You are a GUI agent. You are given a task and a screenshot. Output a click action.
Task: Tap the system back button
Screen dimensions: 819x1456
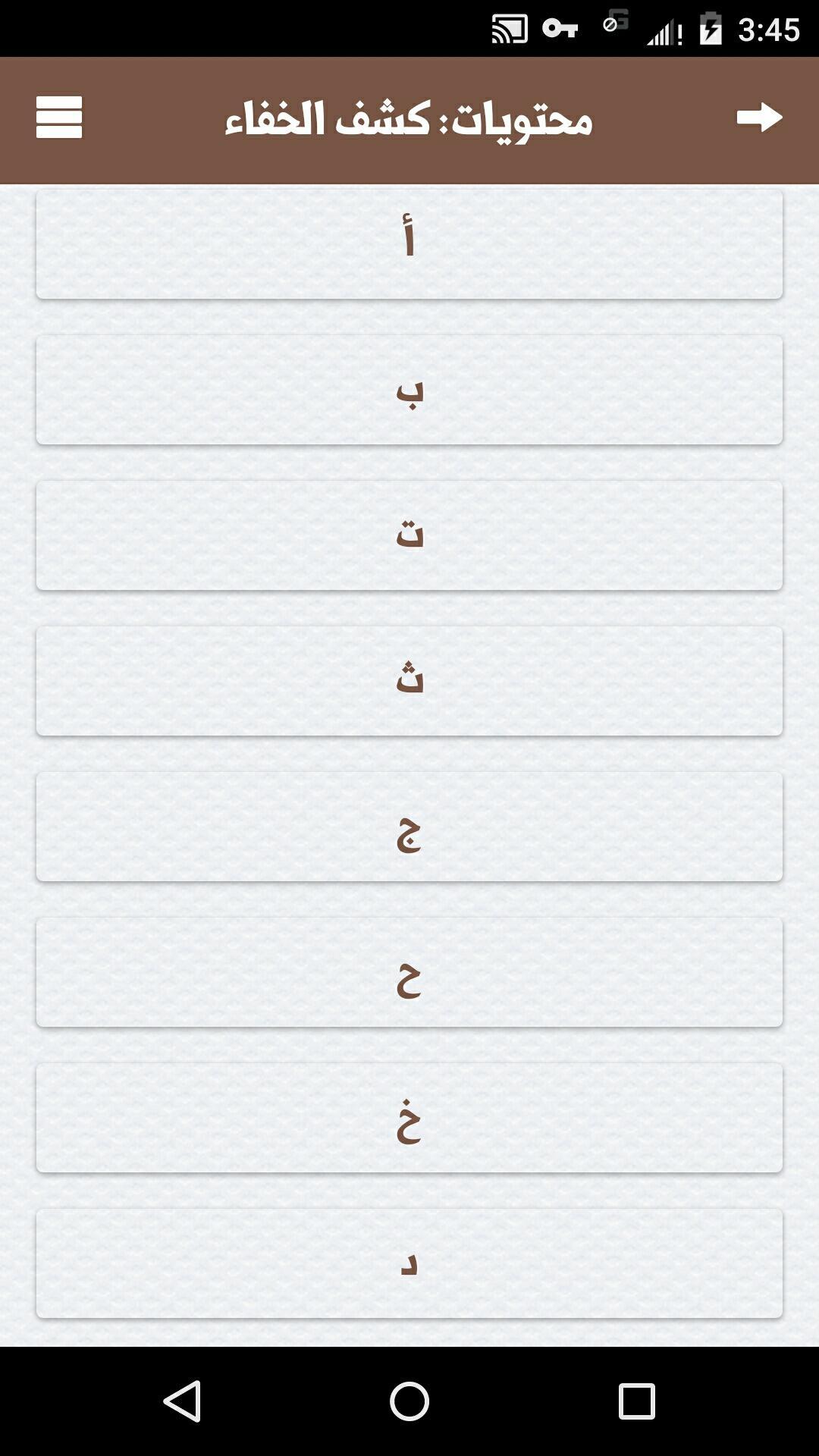pyautogui.click(x=182, y=1400)
